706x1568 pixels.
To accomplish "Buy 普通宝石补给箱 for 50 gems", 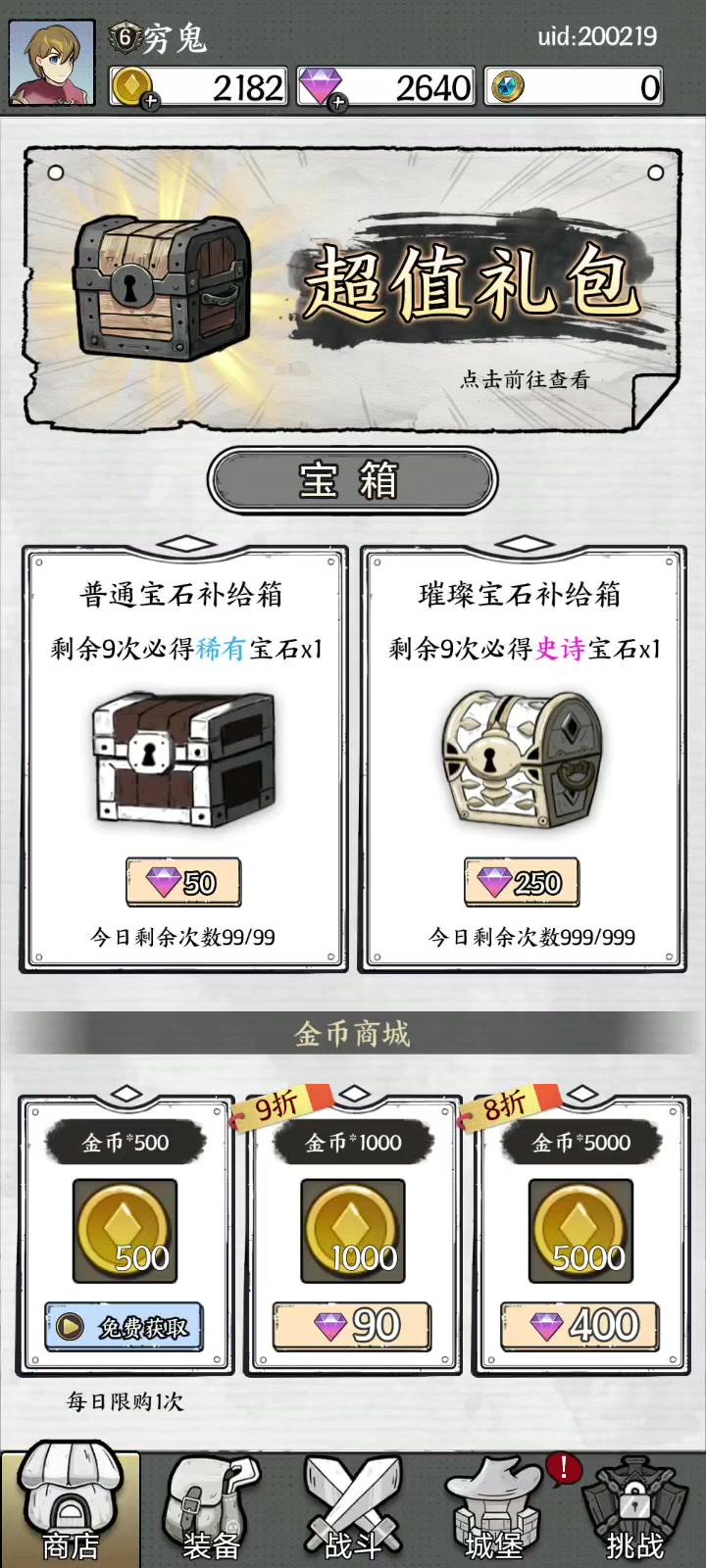I will (183, 882).
